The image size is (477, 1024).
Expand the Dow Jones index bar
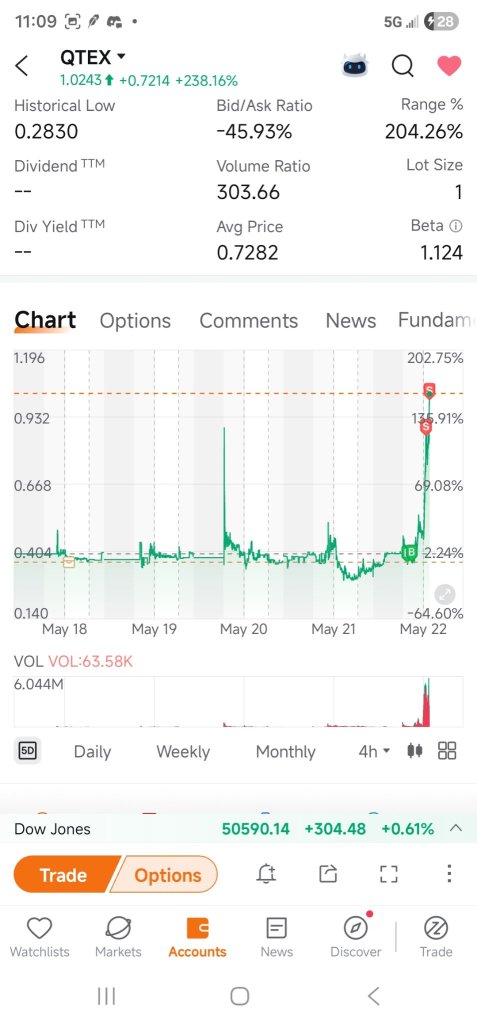456,829
